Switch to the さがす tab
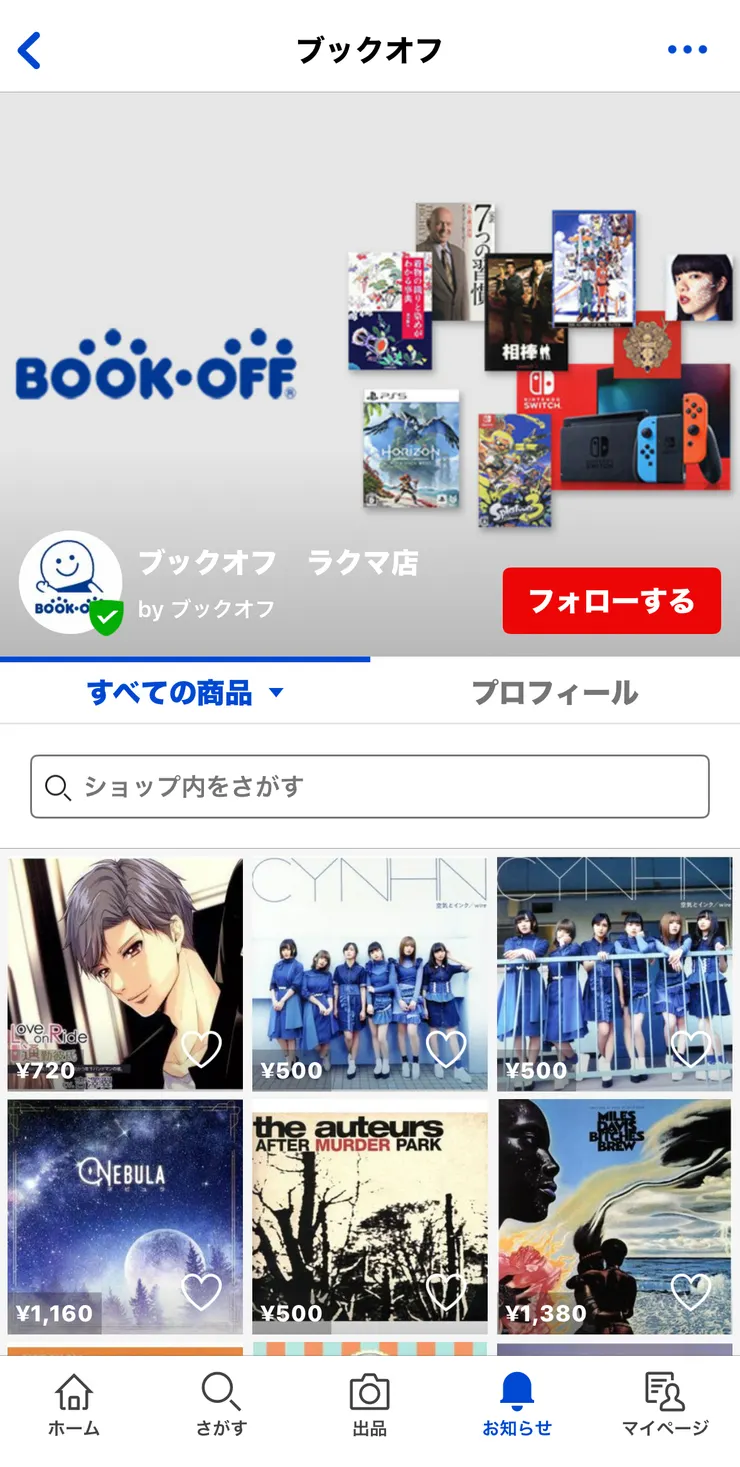 tap(221, 1405)
